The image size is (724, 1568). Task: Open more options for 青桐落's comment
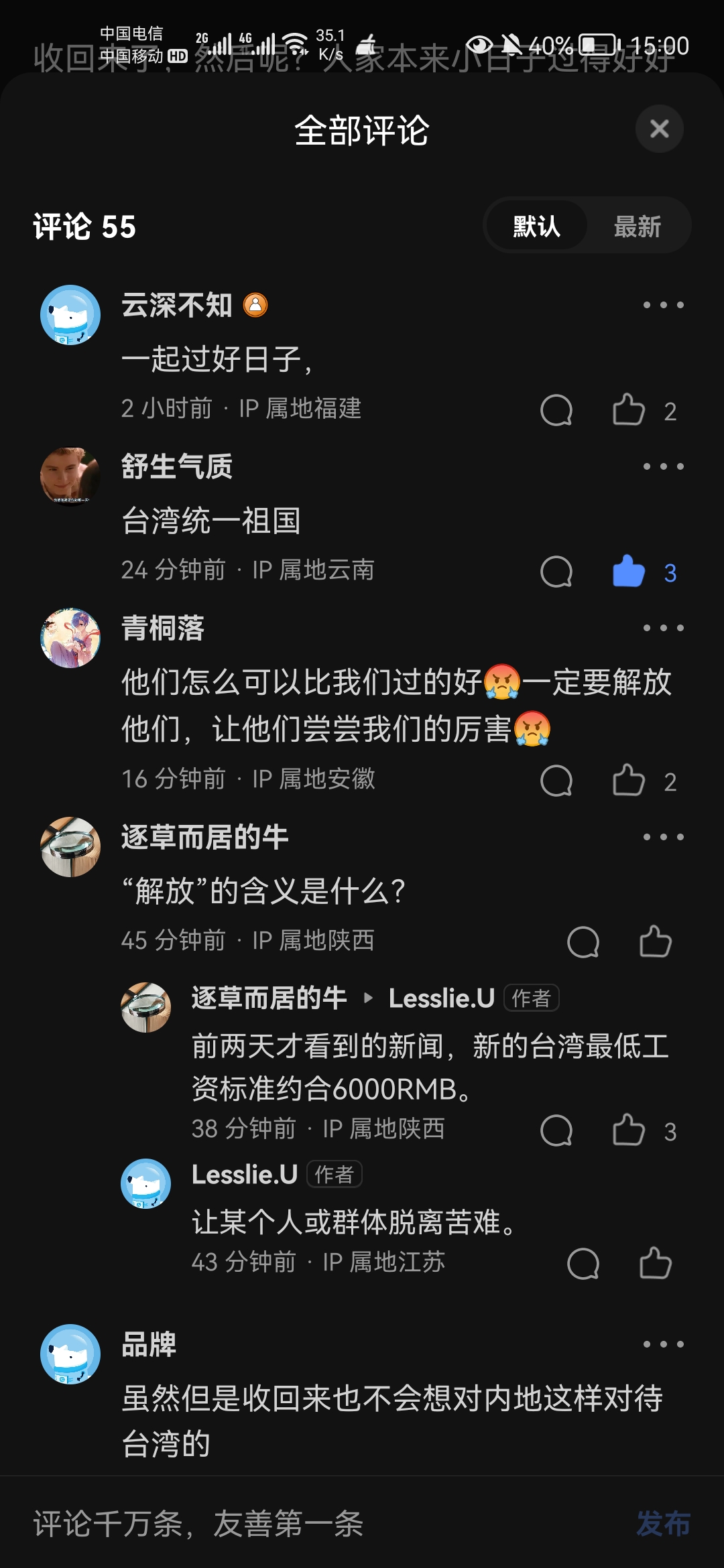[663, 628]
